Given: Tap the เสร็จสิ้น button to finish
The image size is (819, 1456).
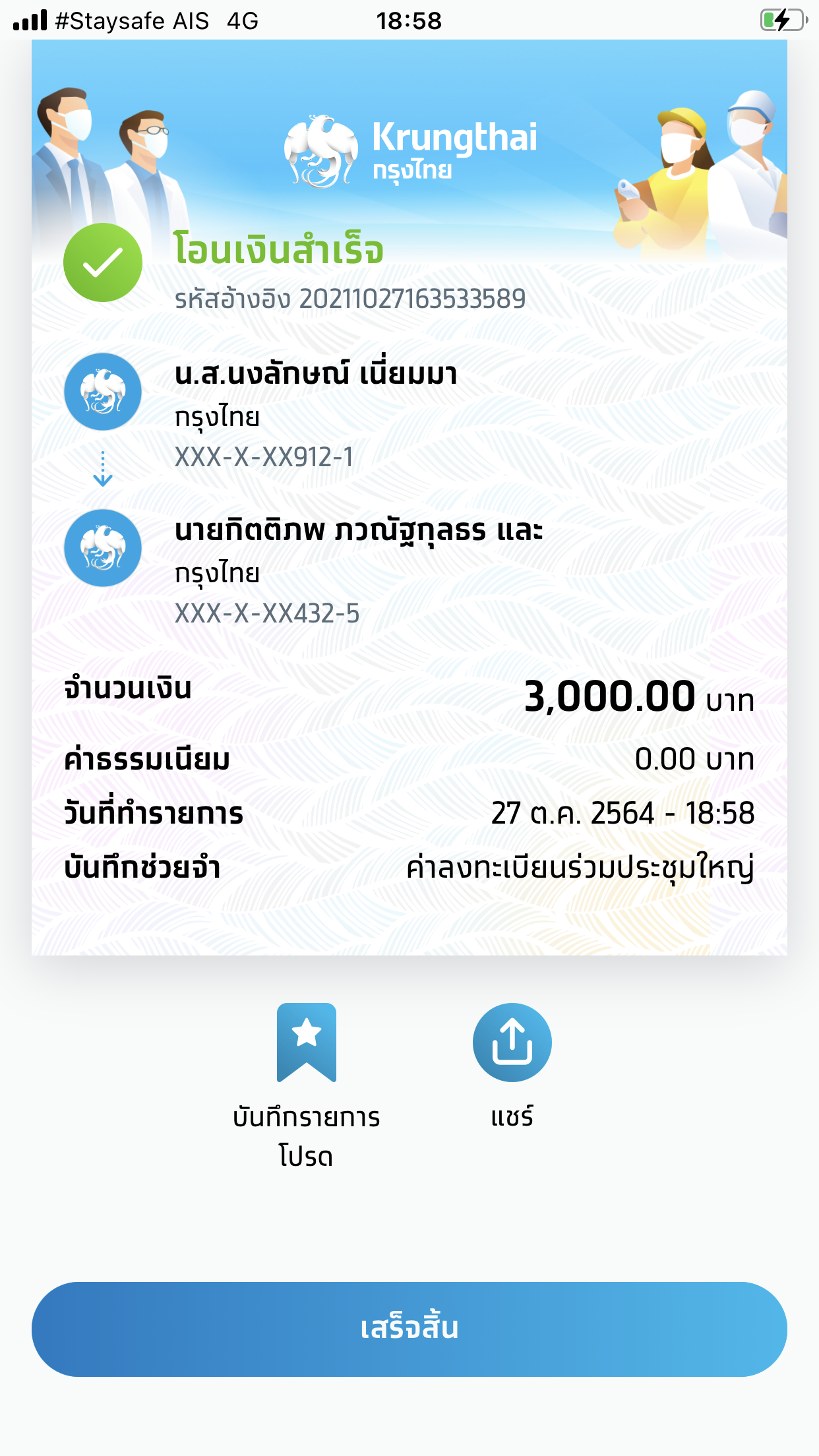Looking at the screenshot, I should point(409,1329).
